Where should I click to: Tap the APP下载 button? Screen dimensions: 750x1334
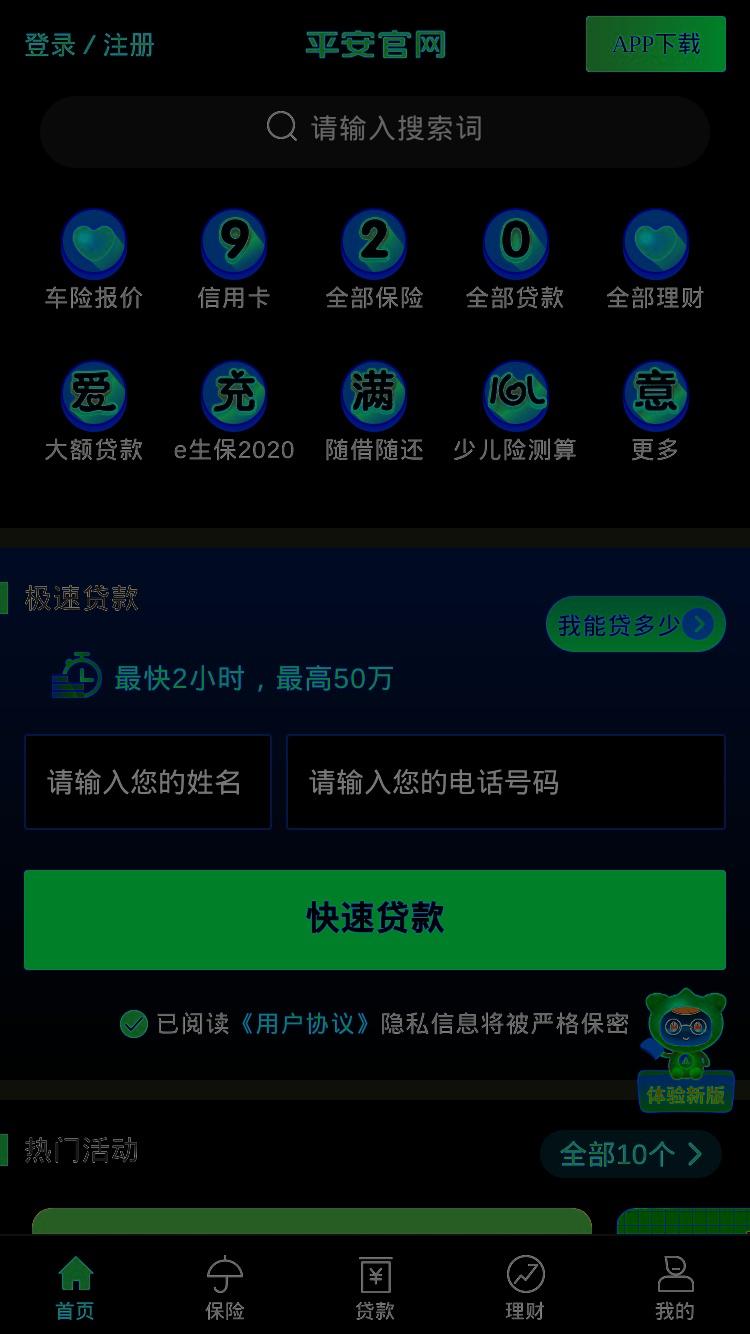point(656,44)
